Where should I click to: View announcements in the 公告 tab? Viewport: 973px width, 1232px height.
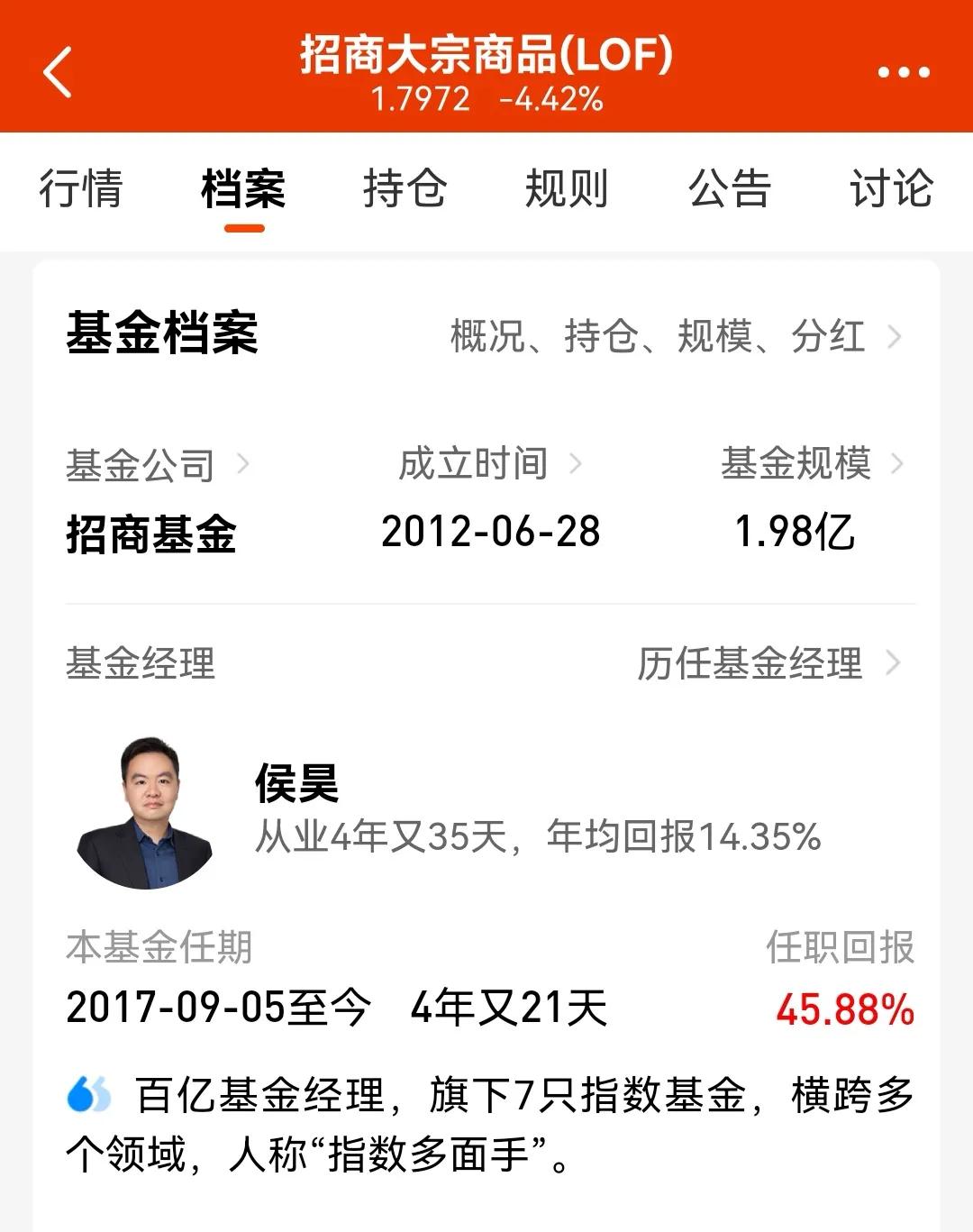point(729,190)
